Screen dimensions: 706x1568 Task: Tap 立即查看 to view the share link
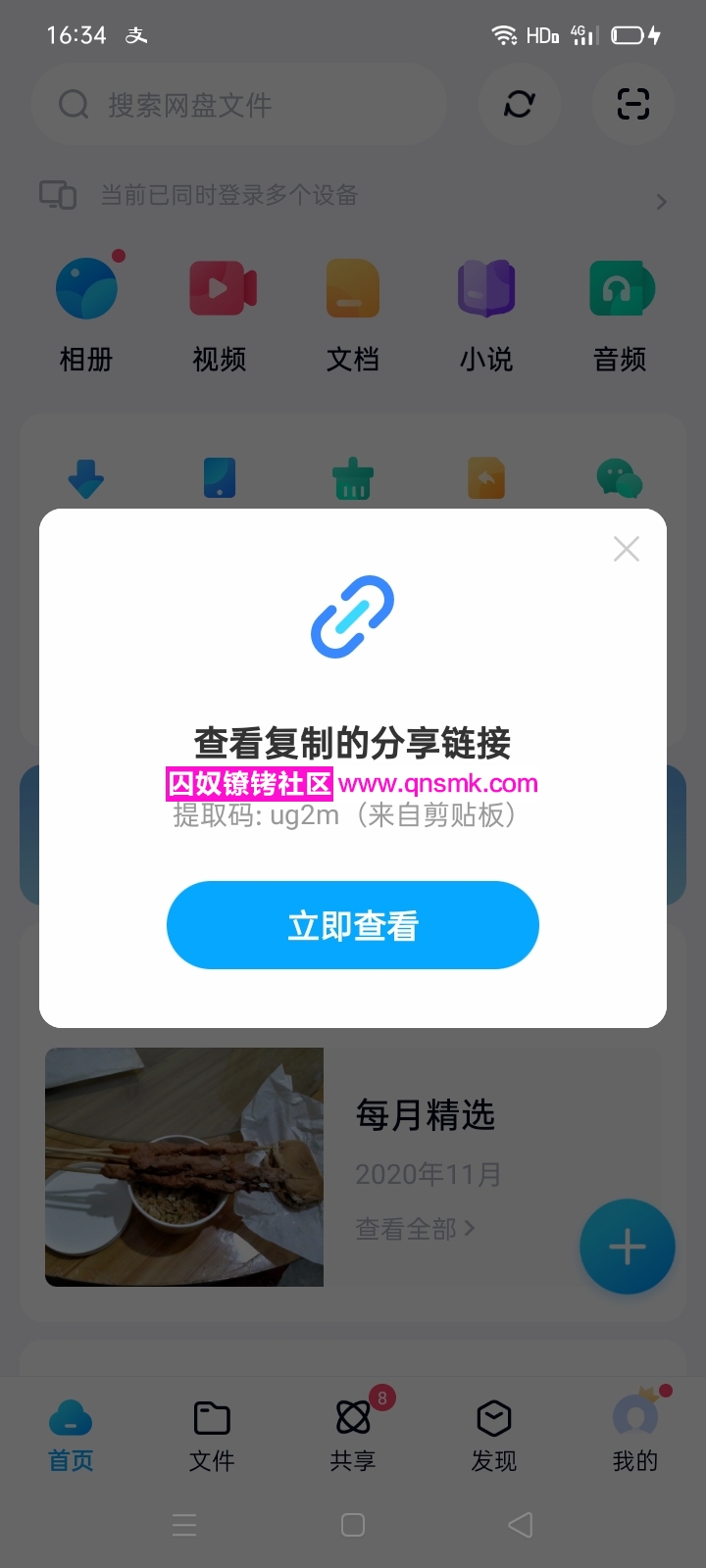click(353, 925)
